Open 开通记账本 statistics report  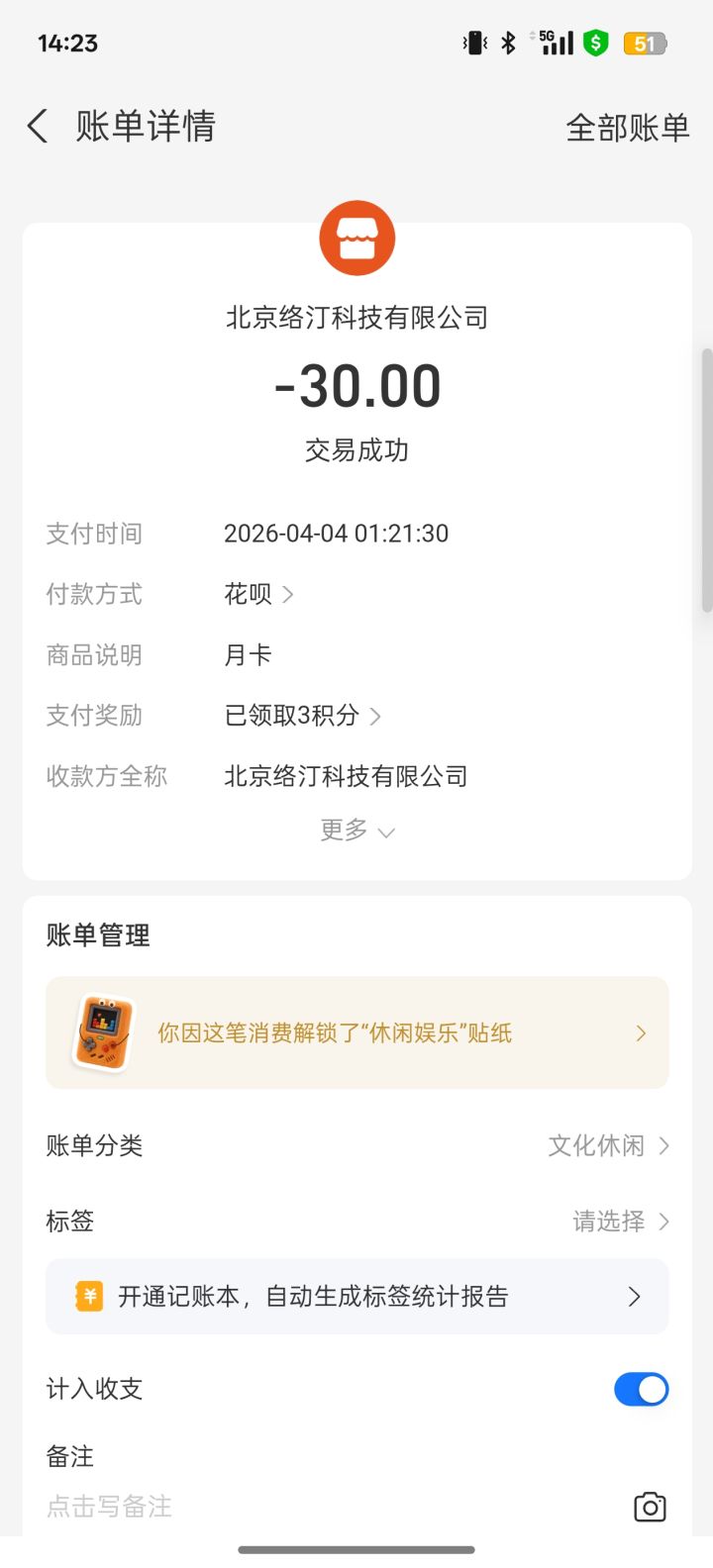point(356,1297)
